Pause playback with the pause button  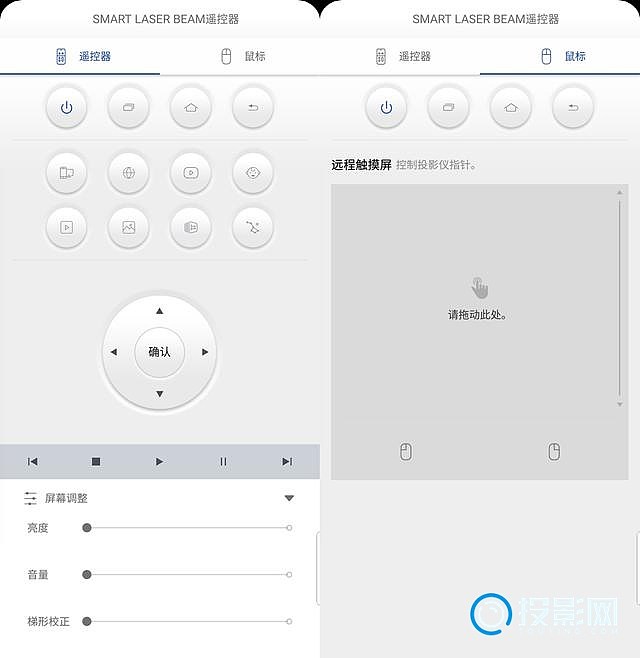tap(223, 461)
